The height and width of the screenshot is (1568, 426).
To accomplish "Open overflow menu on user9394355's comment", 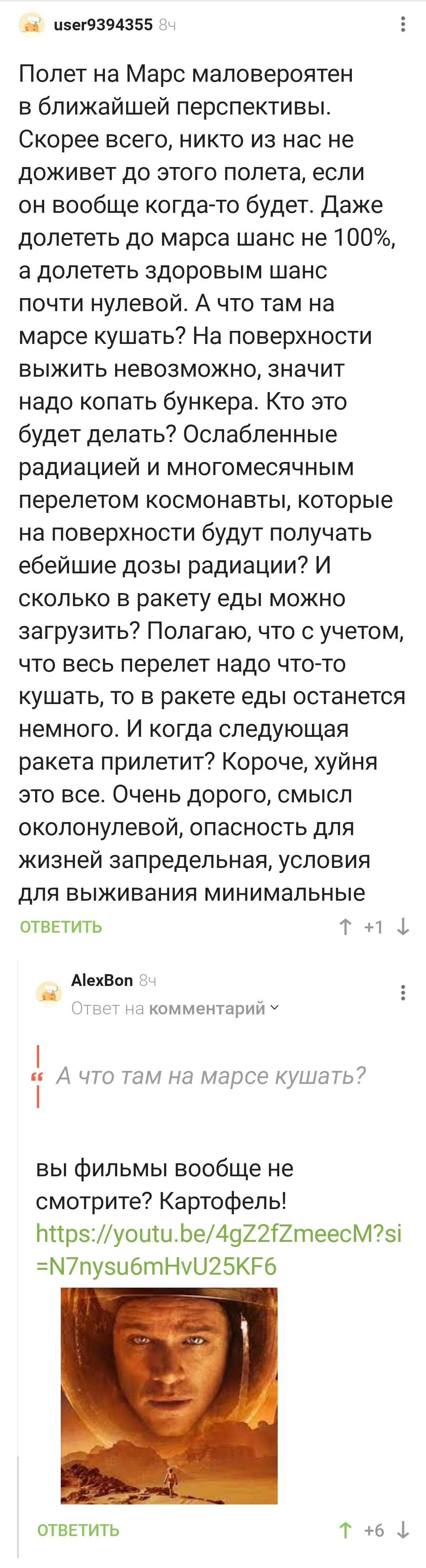I will [x=402, y=24].
